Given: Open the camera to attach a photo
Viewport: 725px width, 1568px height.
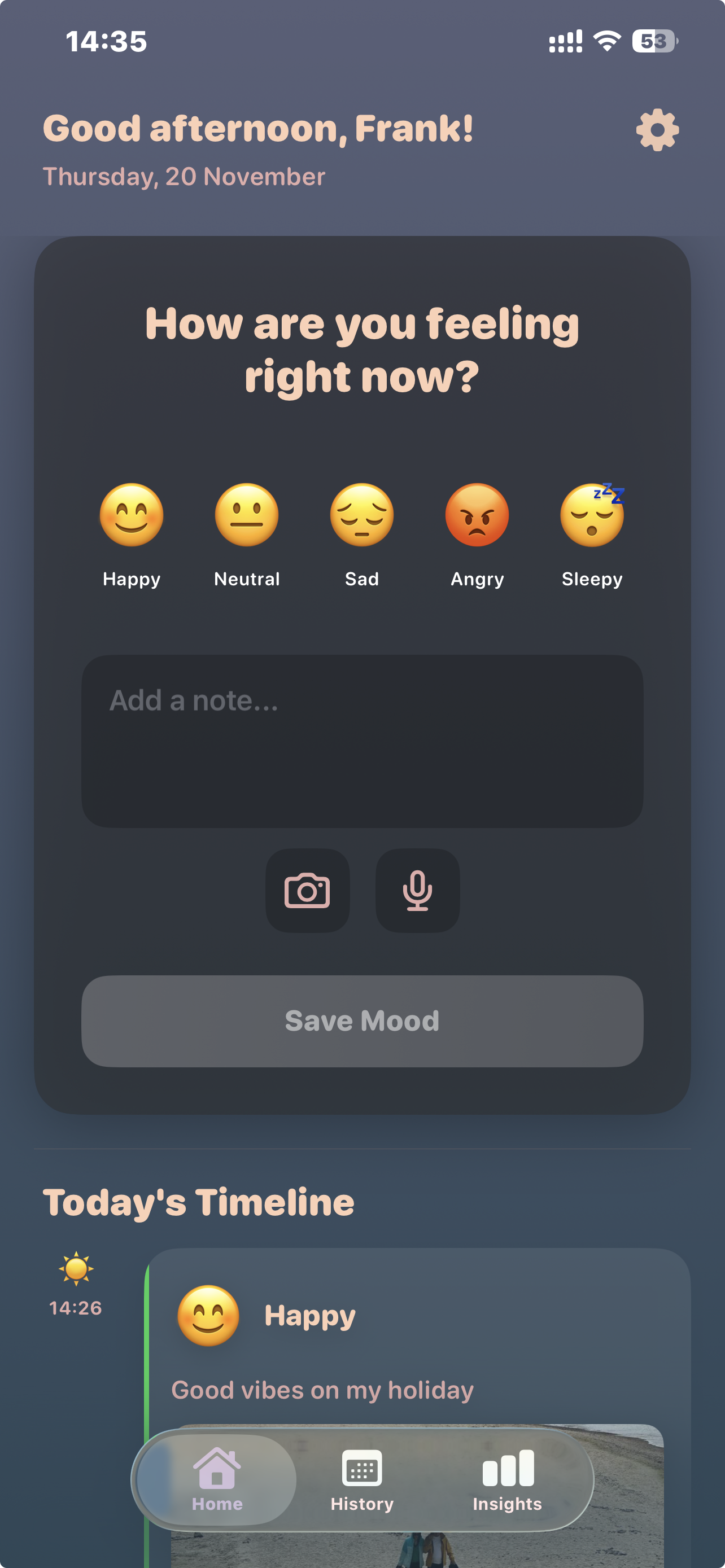Looking at the screenshot, I should 307,891.
